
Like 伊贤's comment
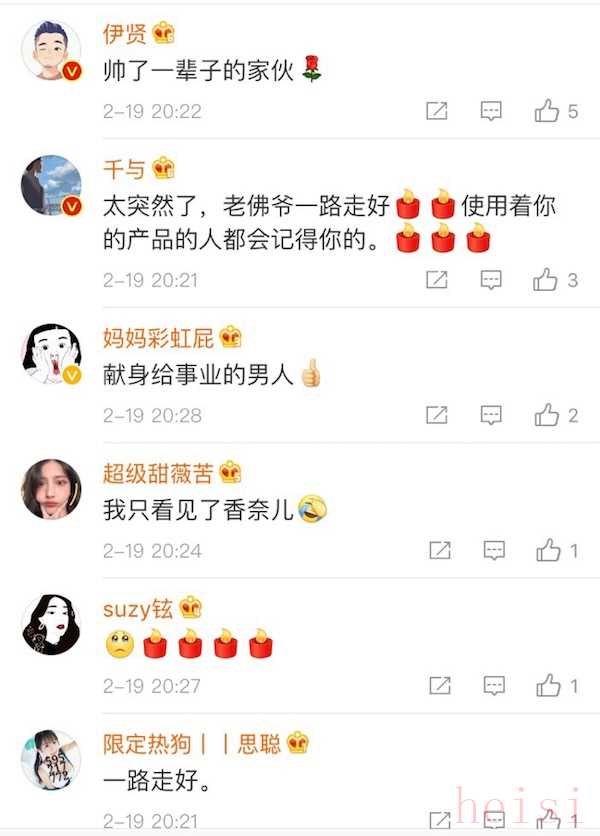click(547, 111)
